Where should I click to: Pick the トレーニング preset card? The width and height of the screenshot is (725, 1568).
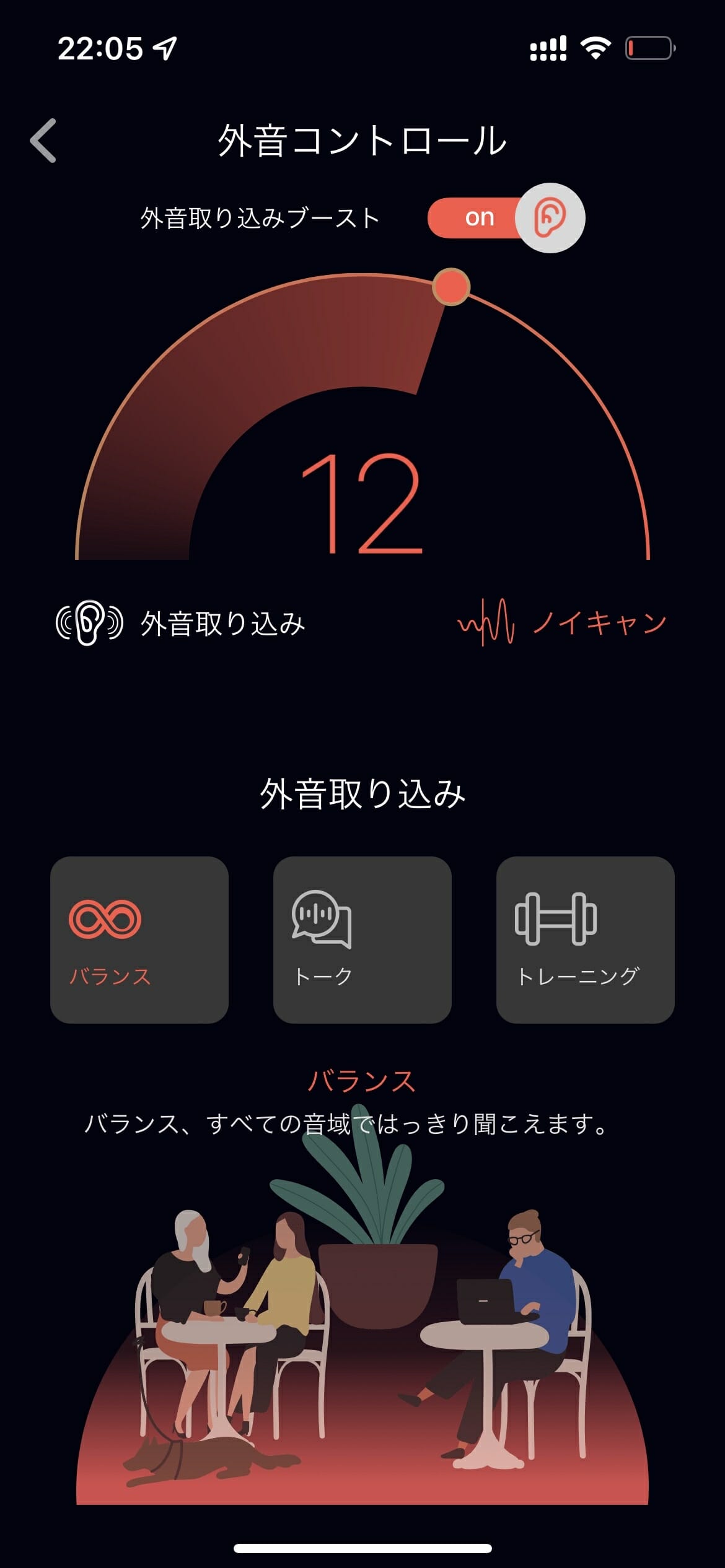point(586,939)
